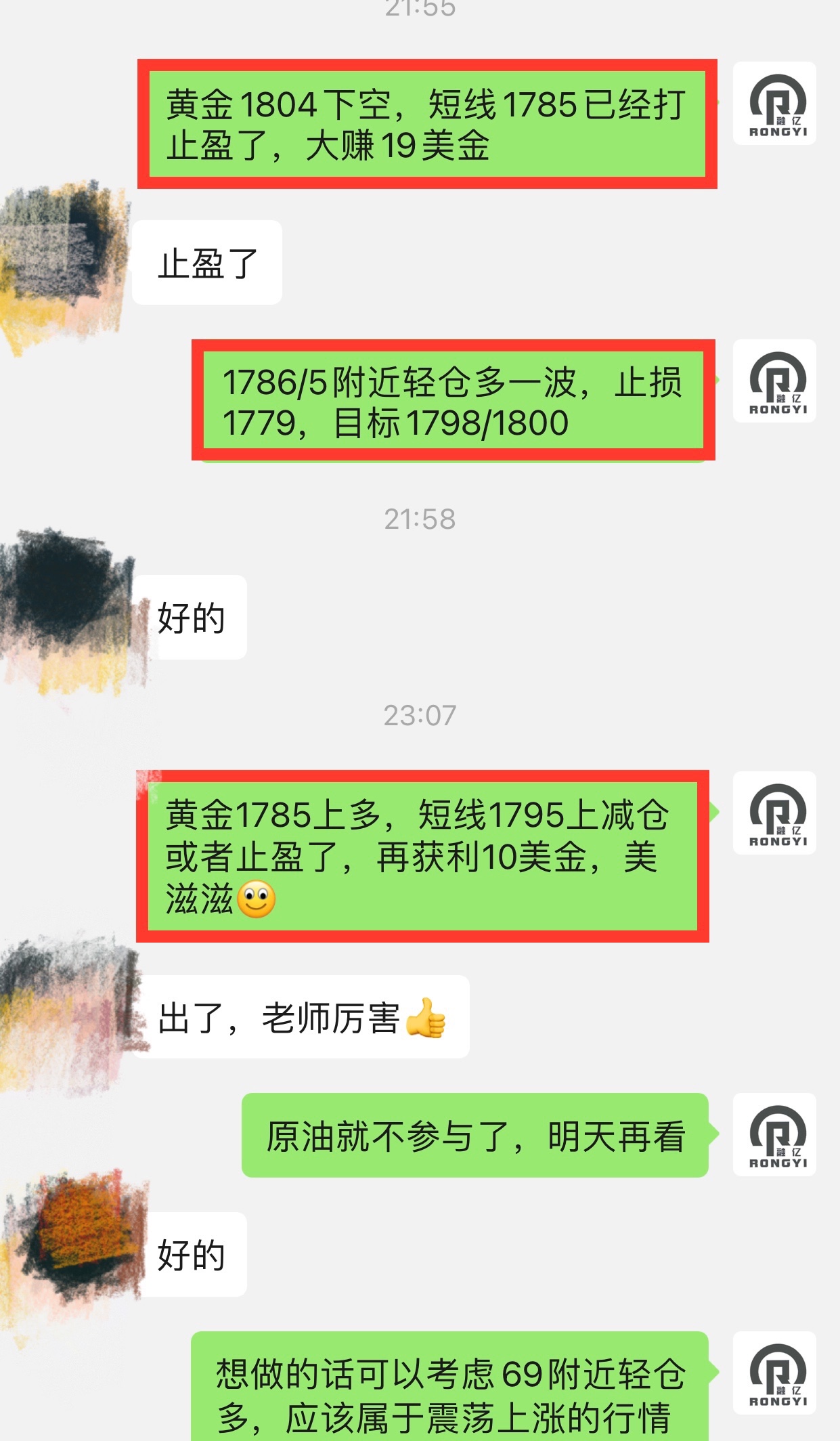The height and width of the screenshot is (1441, 840).
Task: View profile of 好的 sender under 21:58
Action: tap(68, 613)
